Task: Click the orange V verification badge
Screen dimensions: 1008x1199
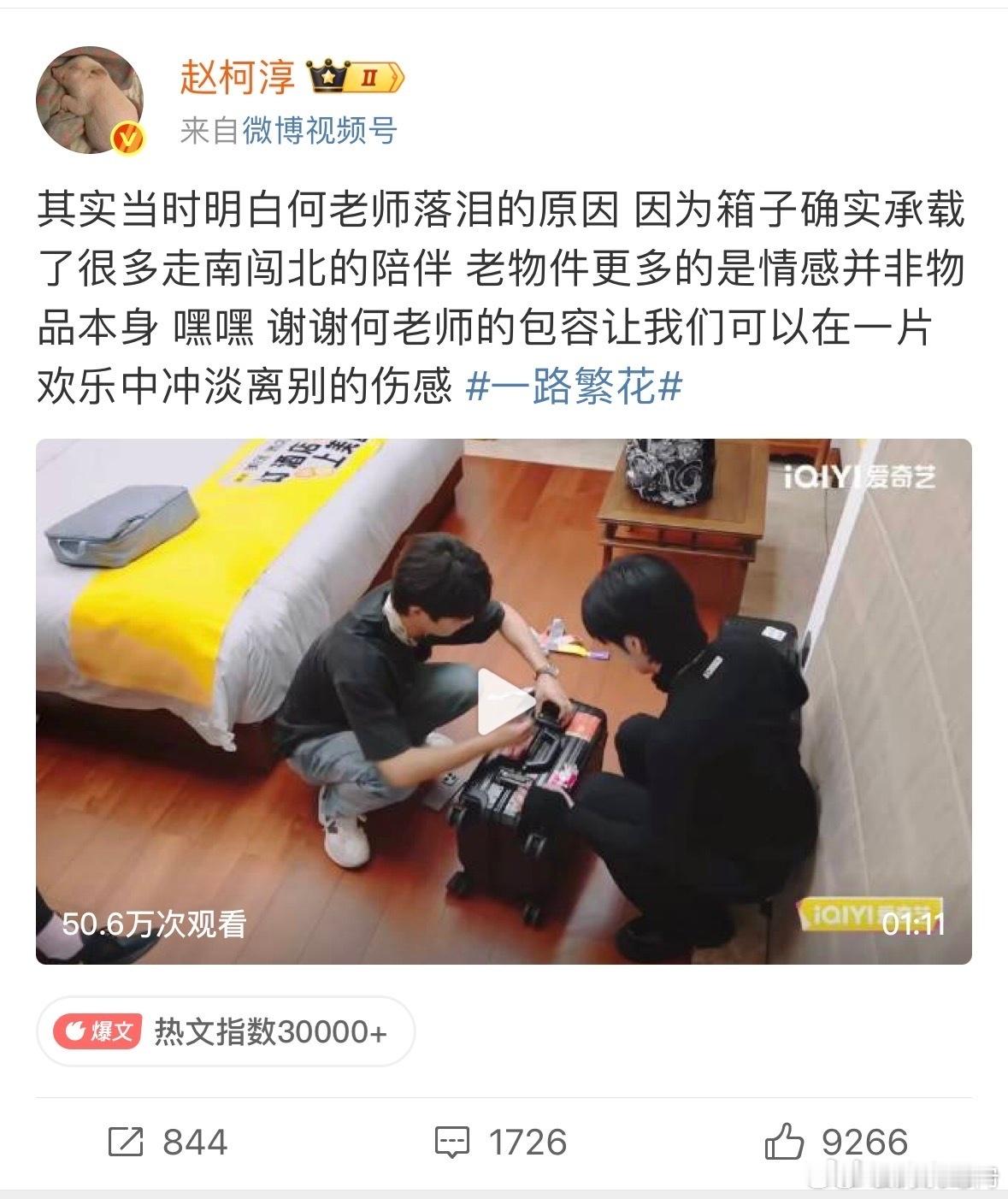Action: pos(127,137)
